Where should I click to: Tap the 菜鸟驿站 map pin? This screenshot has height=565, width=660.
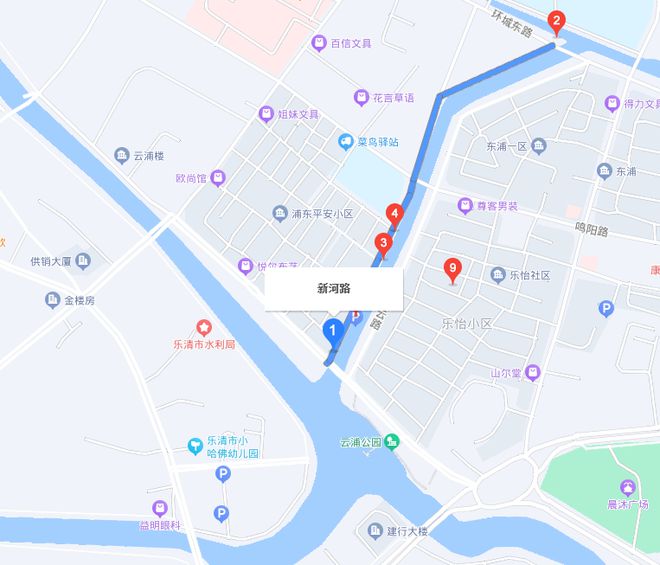click(x=345, y=142)
